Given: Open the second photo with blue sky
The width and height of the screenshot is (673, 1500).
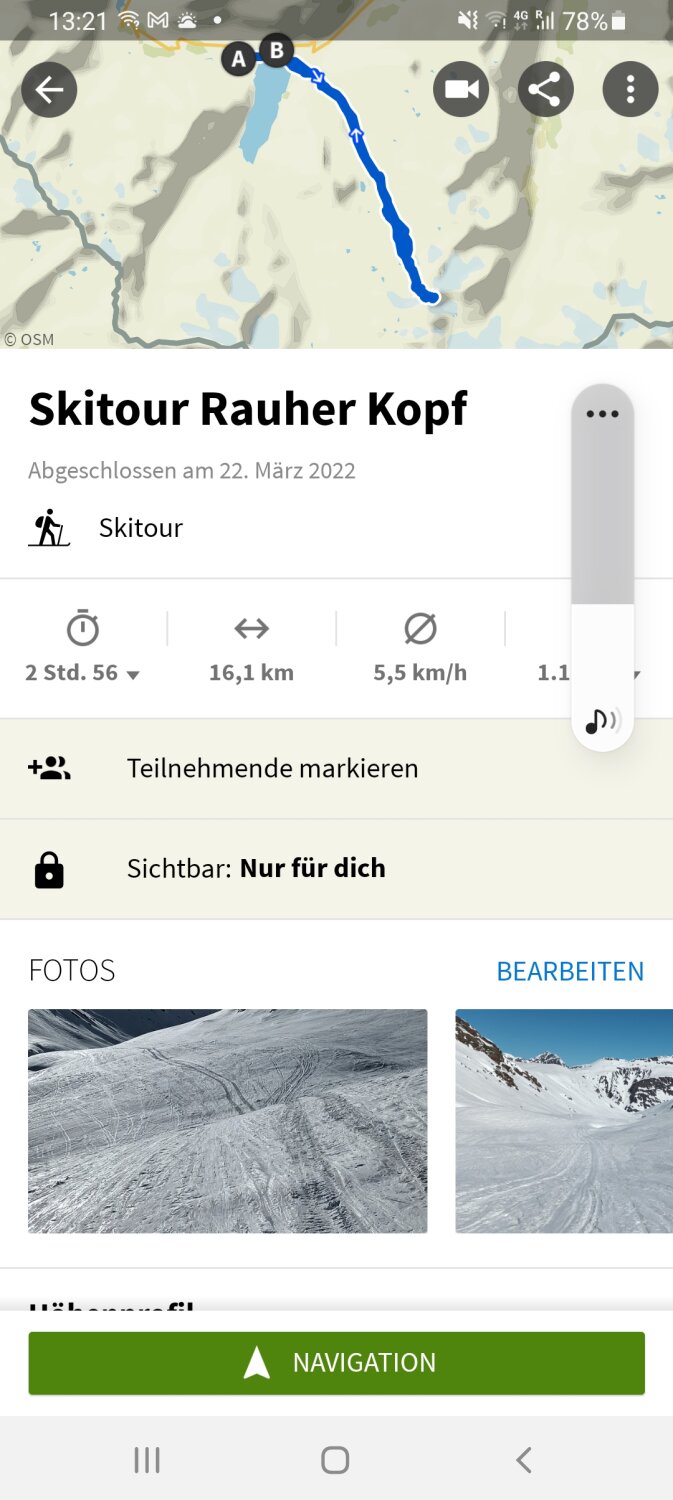Looking at the screenshot, I should [x=564, y=1120].
